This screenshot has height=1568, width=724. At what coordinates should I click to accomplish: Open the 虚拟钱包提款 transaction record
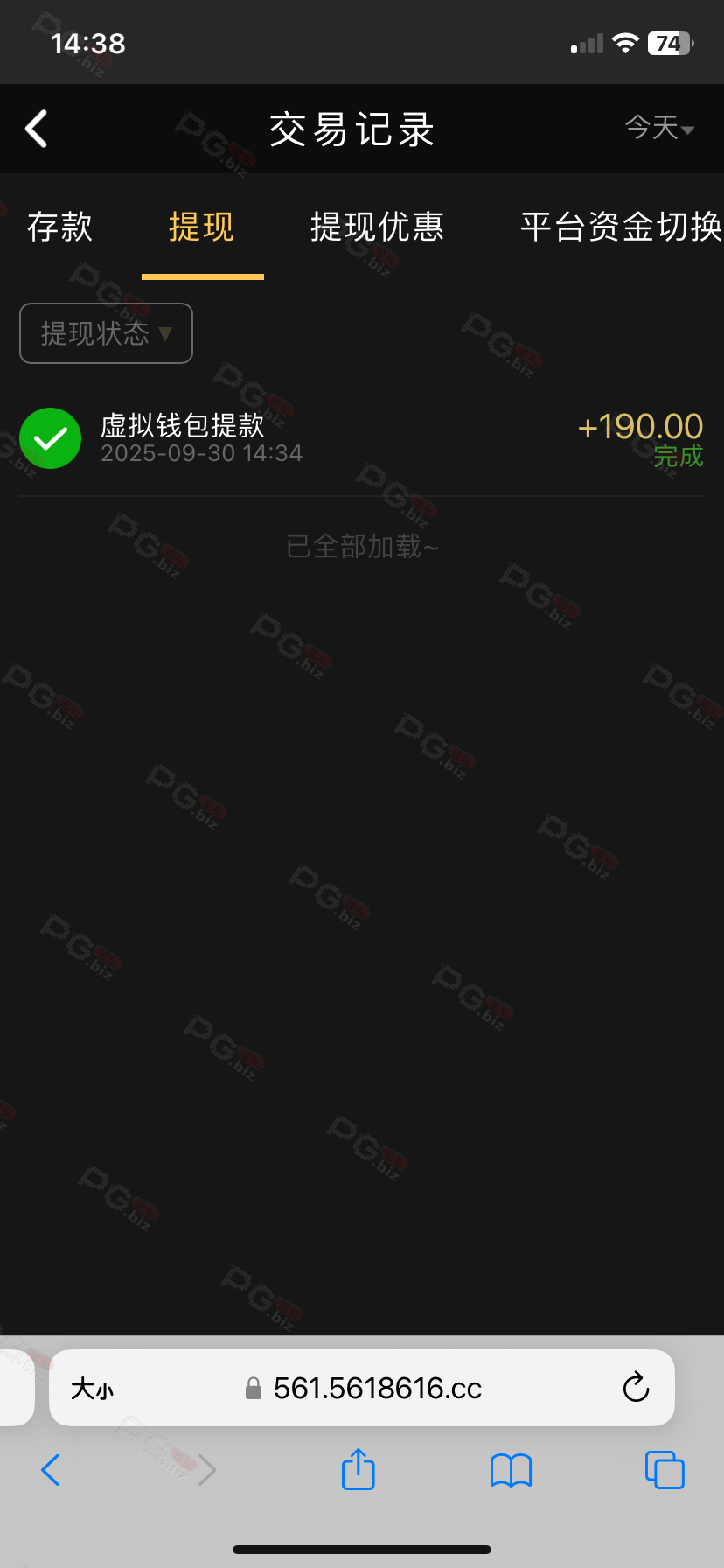coord(361,438)
